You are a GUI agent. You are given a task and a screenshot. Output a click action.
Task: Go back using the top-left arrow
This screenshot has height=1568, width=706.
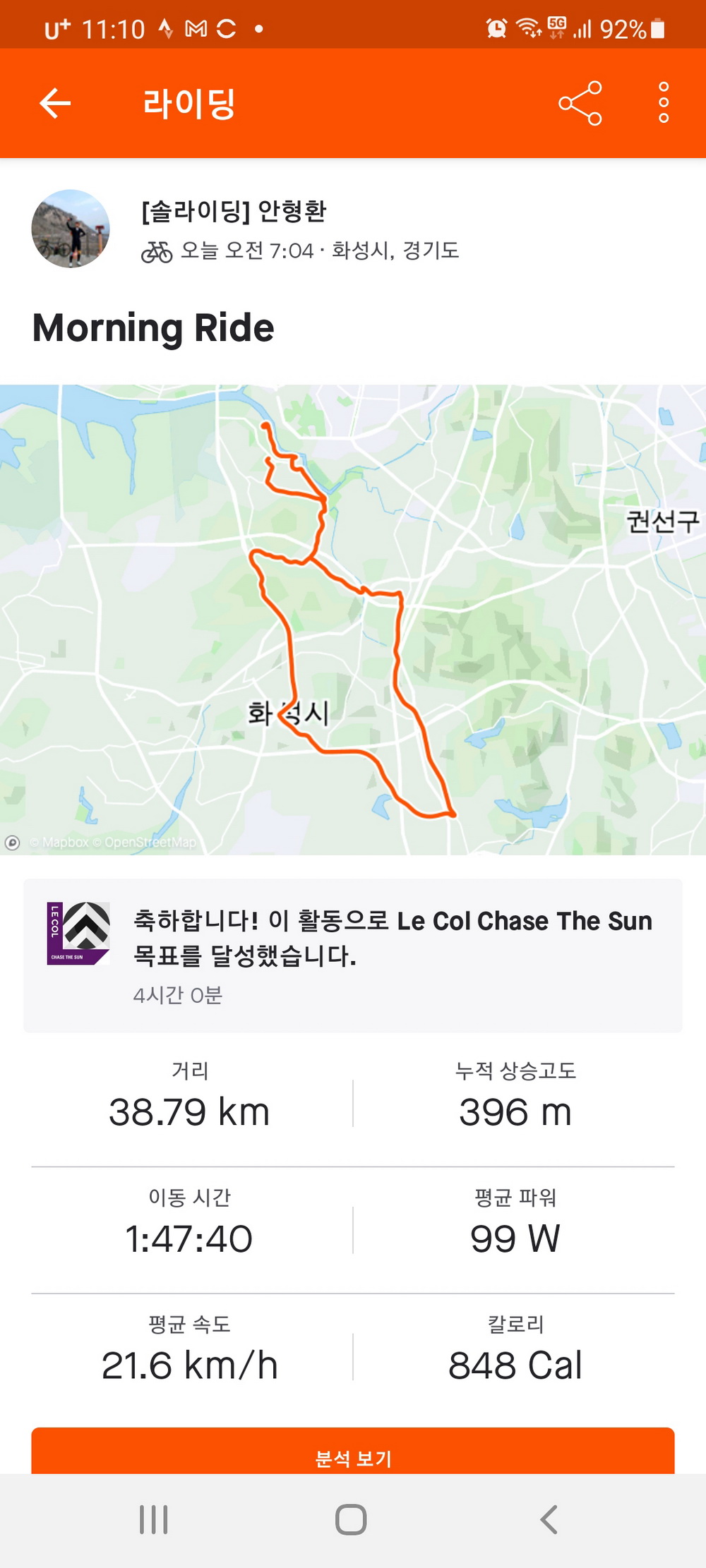tap(55, 103)
